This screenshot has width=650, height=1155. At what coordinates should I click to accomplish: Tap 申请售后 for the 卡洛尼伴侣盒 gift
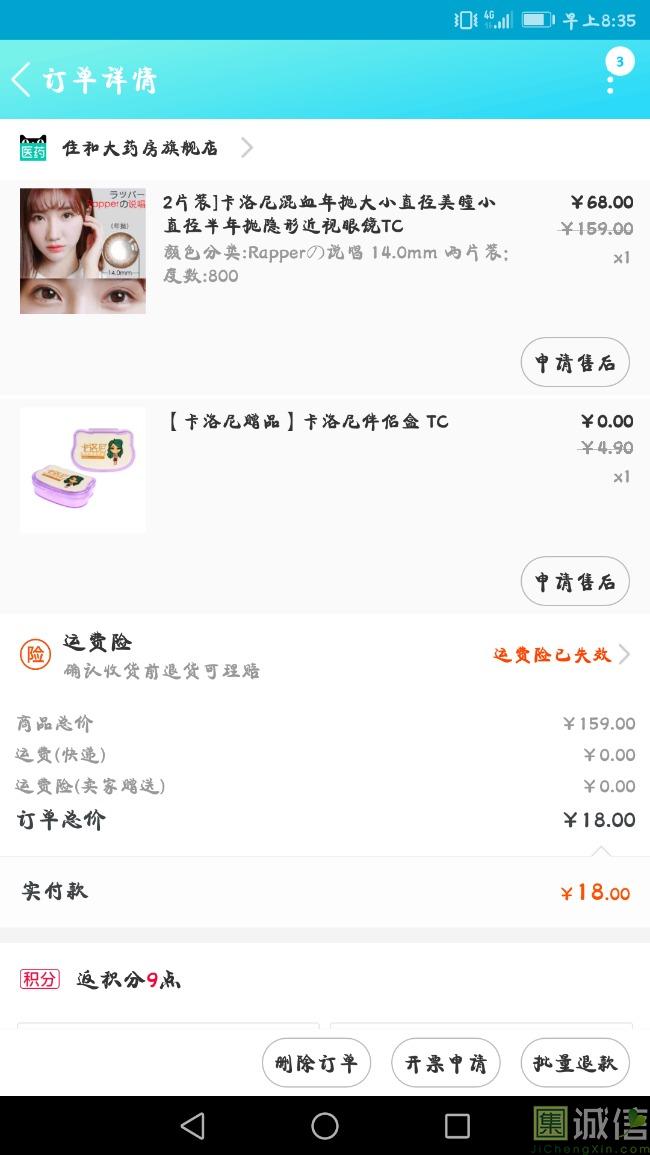coord(575,581)
